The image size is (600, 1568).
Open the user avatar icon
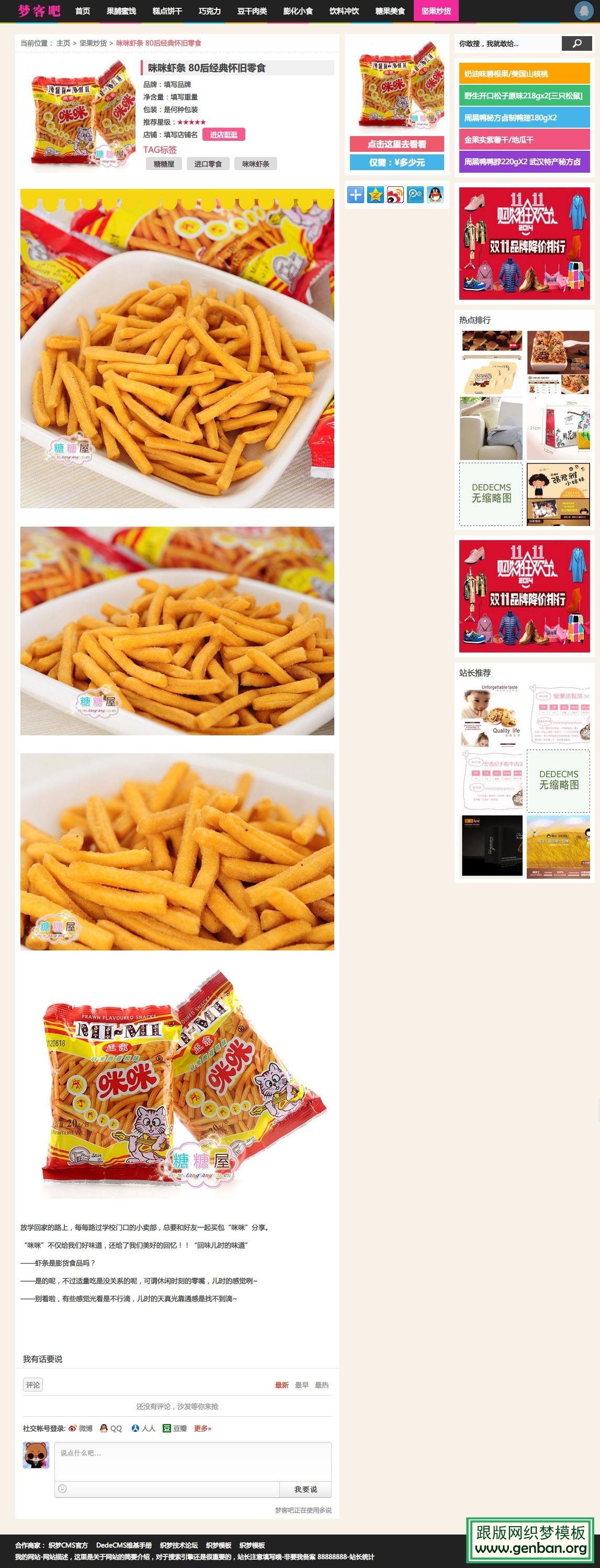pos(584,11)
